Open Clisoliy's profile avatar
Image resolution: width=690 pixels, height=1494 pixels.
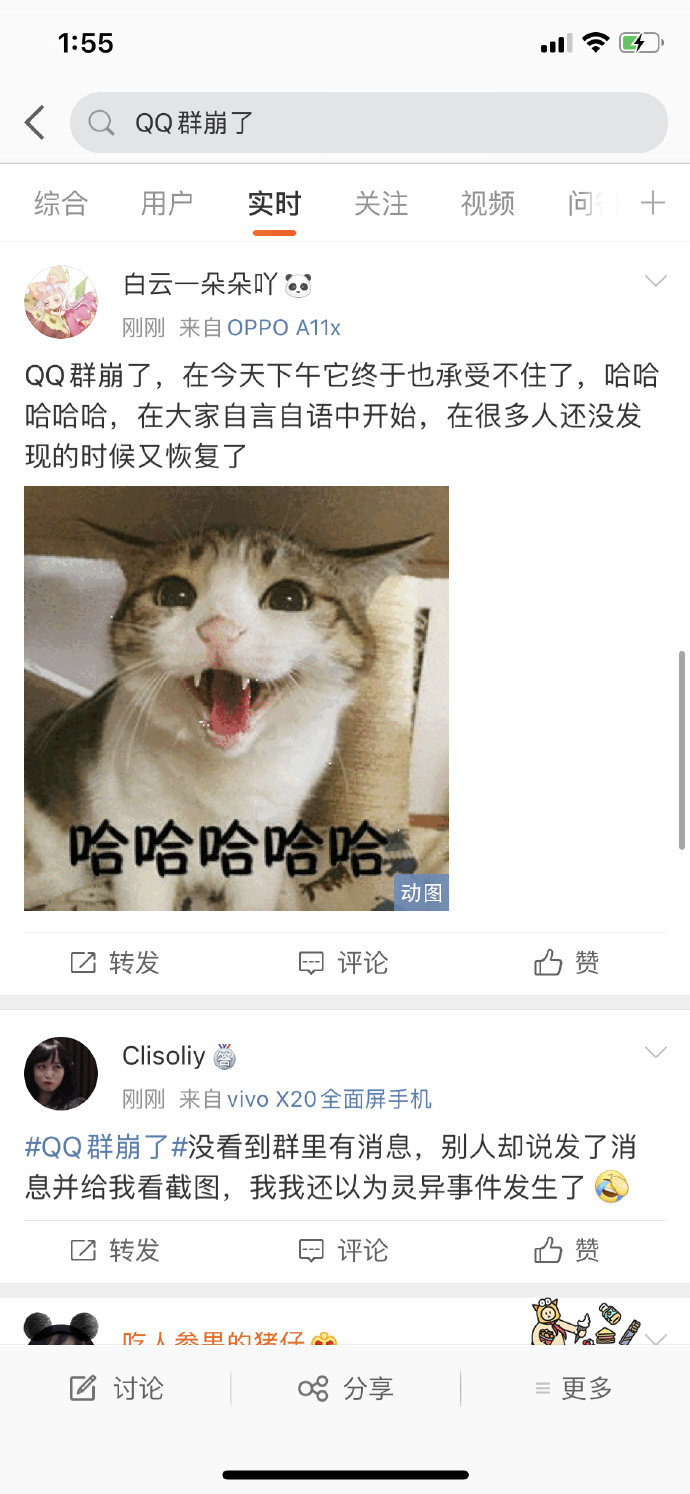61,1074
